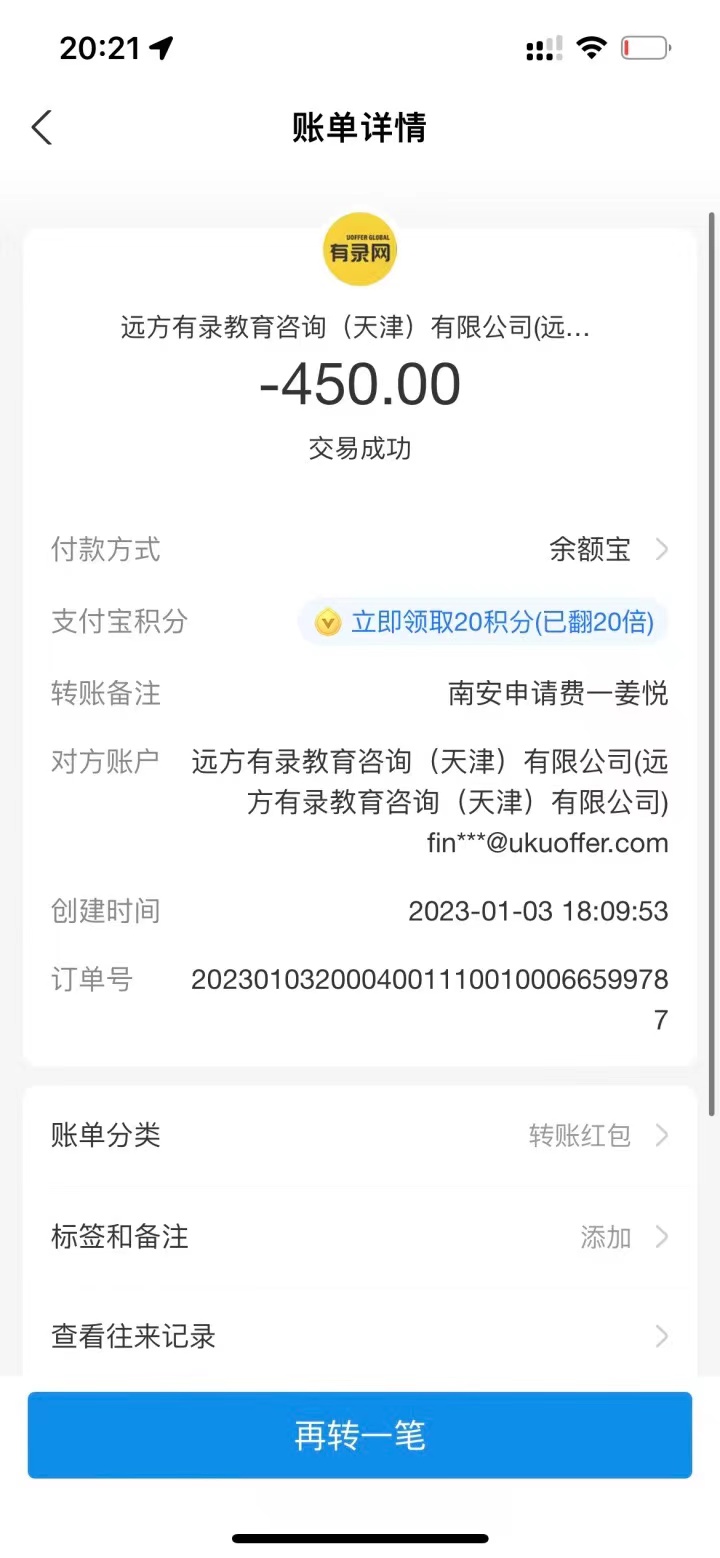Claim 立即领取20积分 points reward

[484, 622]
